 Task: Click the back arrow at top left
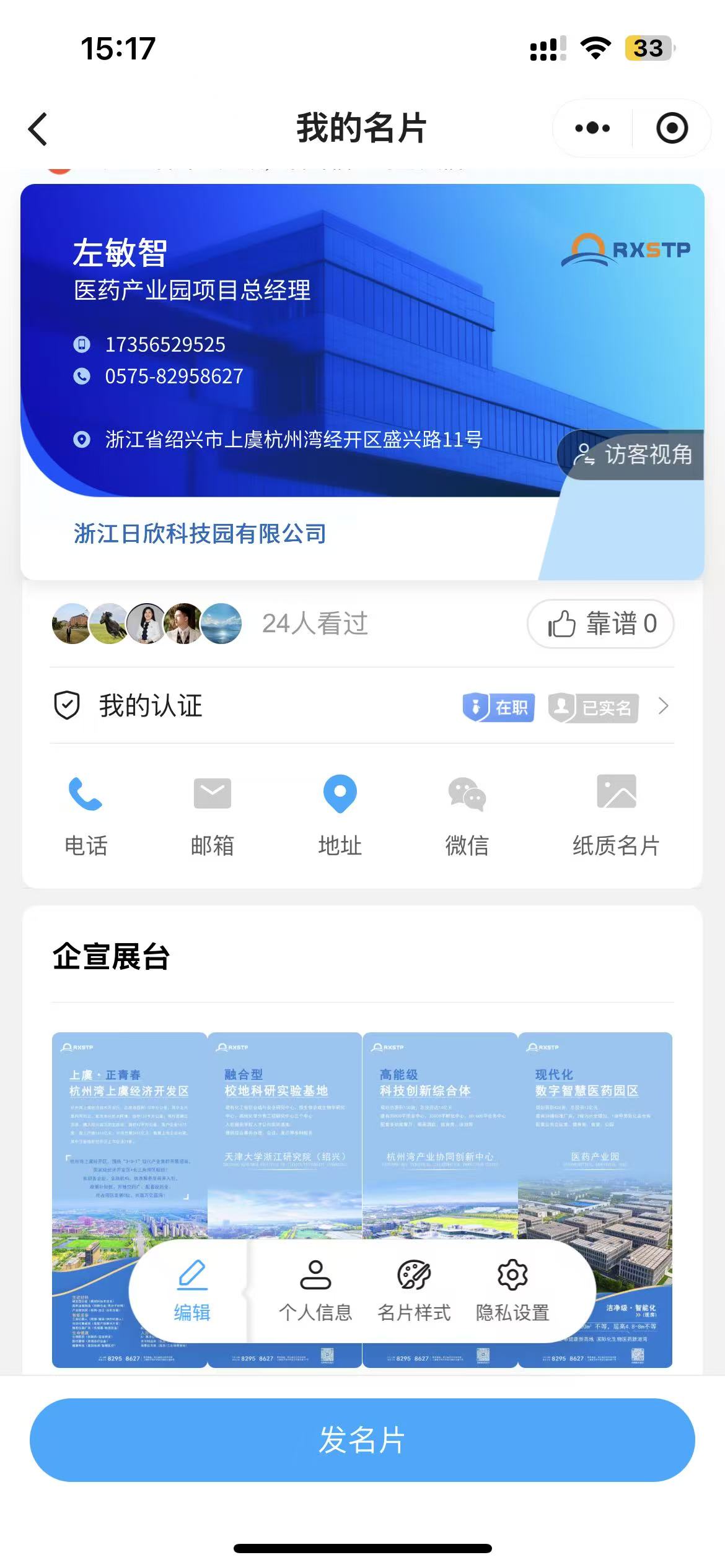[37, 128]
